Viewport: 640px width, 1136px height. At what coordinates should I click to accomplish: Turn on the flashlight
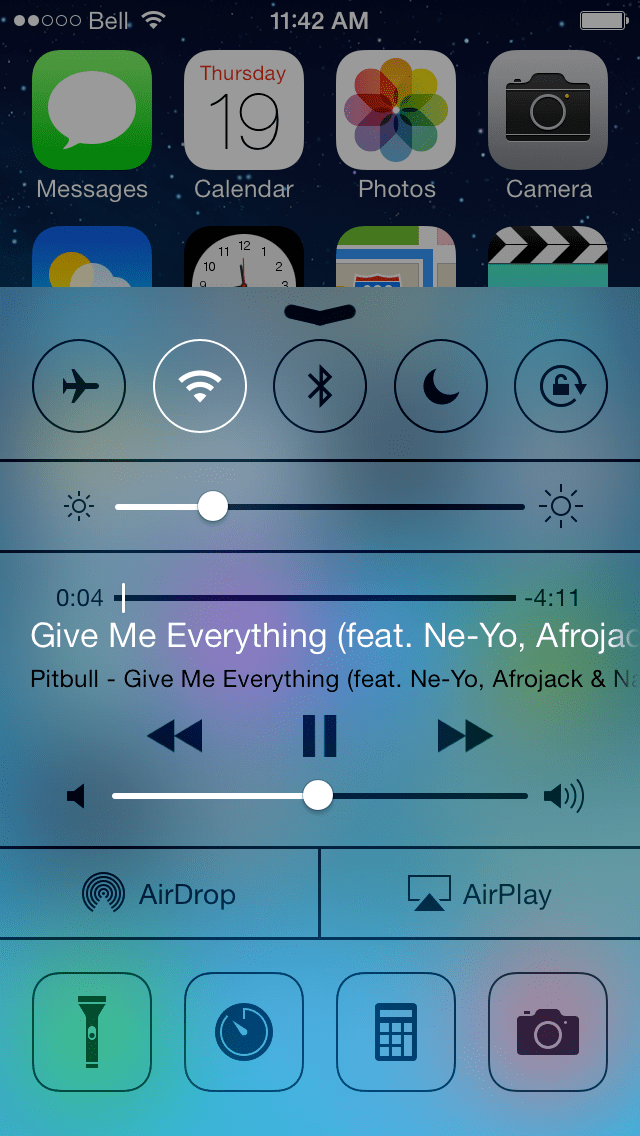coord(92,1032)
